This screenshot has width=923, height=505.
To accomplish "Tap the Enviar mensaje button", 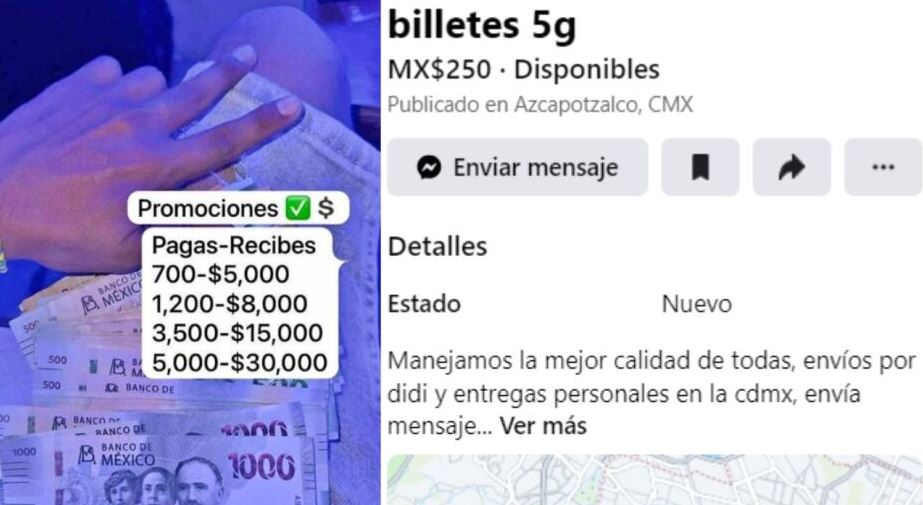I will [517, 167].
